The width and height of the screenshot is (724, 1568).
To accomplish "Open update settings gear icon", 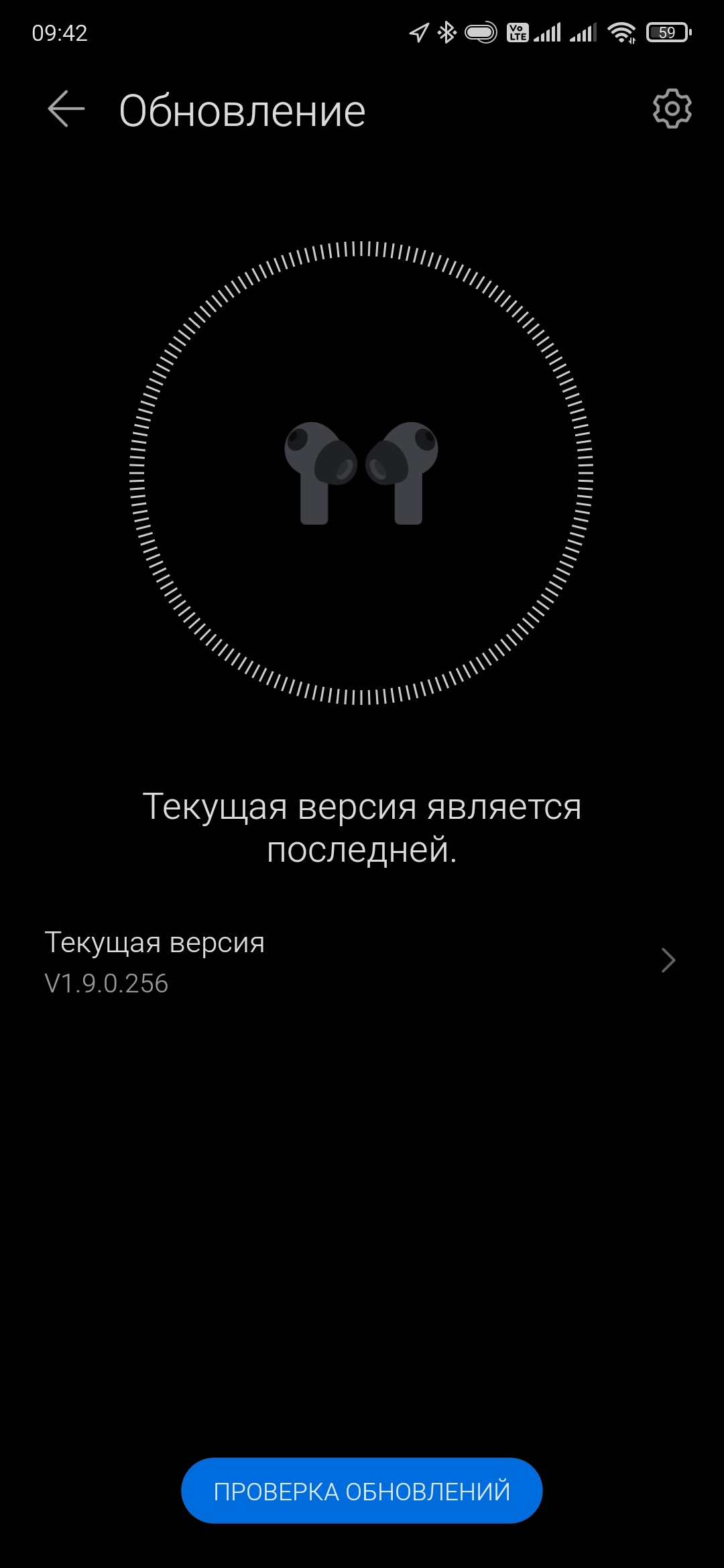I will click(672, 109).
